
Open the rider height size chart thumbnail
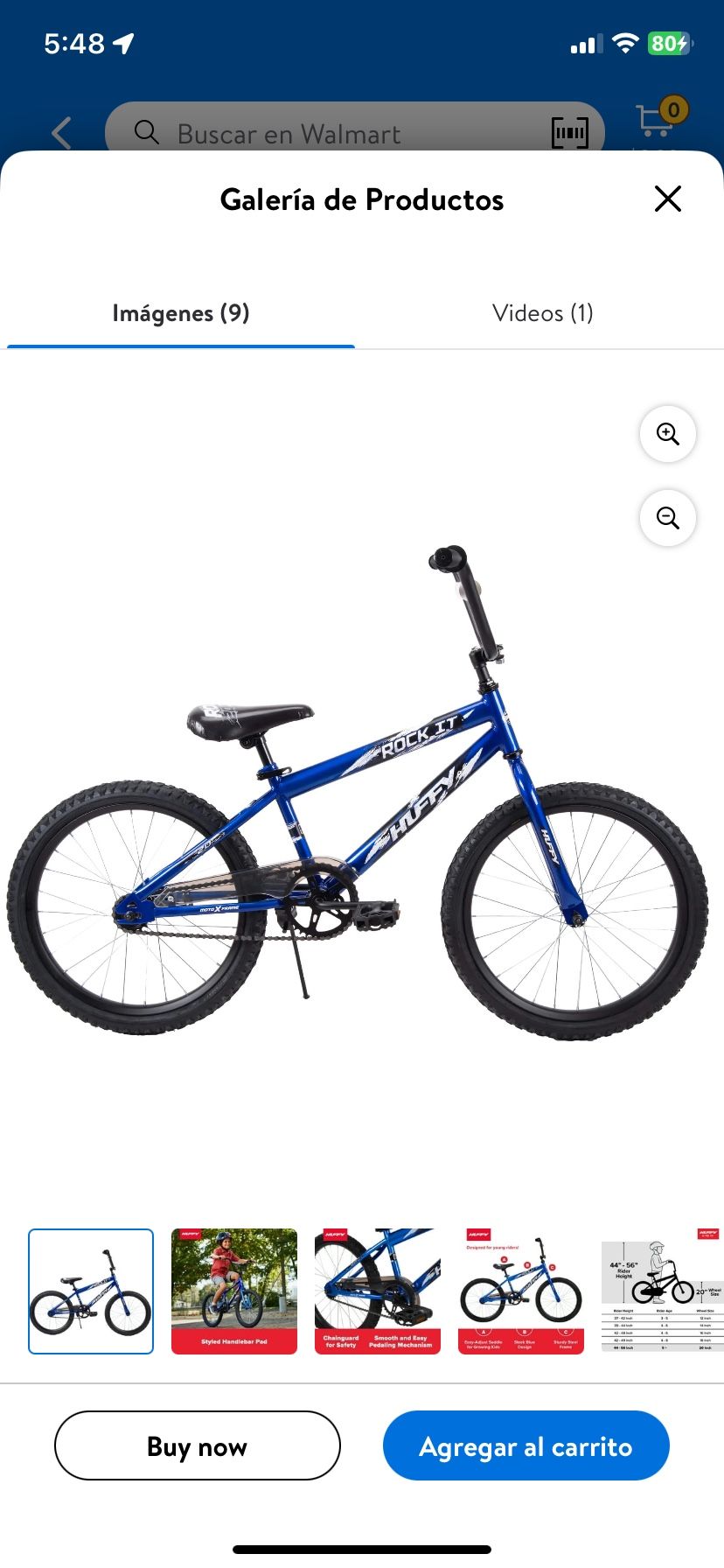point(663,1291)
